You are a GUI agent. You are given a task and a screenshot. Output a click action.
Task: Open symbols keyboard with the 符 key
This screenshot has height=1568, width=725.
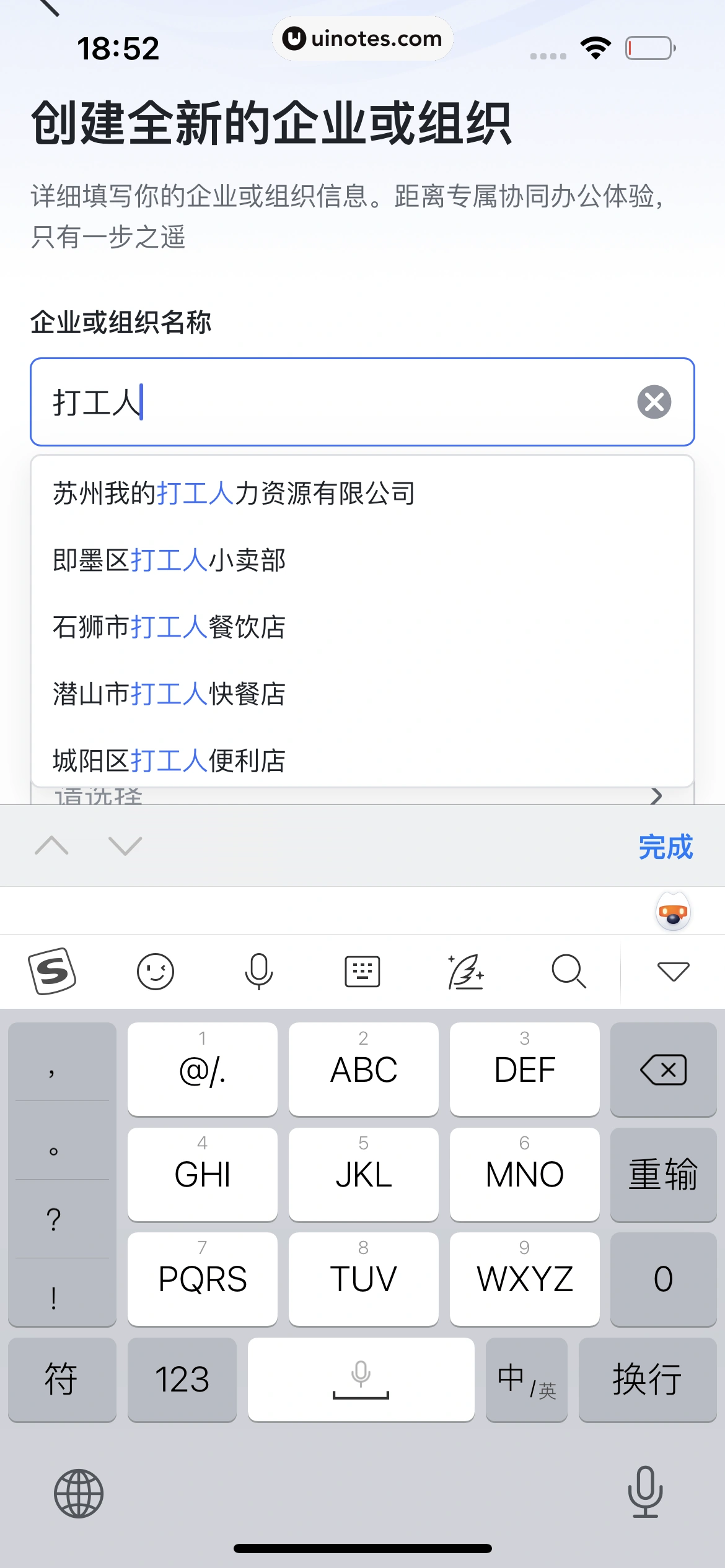(x=62, y=1380)
